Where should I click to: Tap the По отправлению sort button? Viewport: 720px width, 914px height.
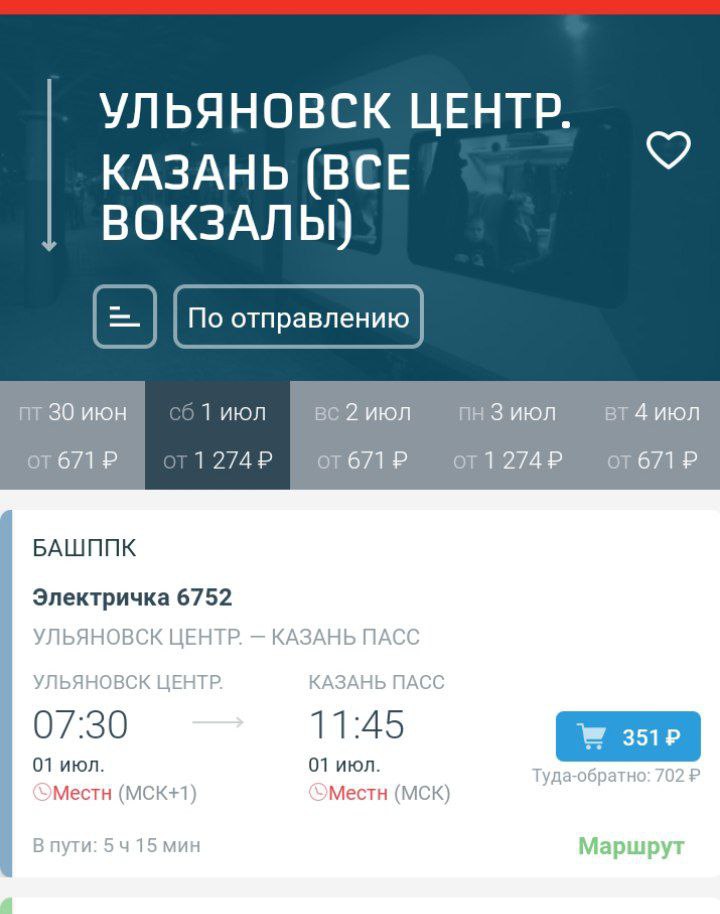(x=298, y=317)
